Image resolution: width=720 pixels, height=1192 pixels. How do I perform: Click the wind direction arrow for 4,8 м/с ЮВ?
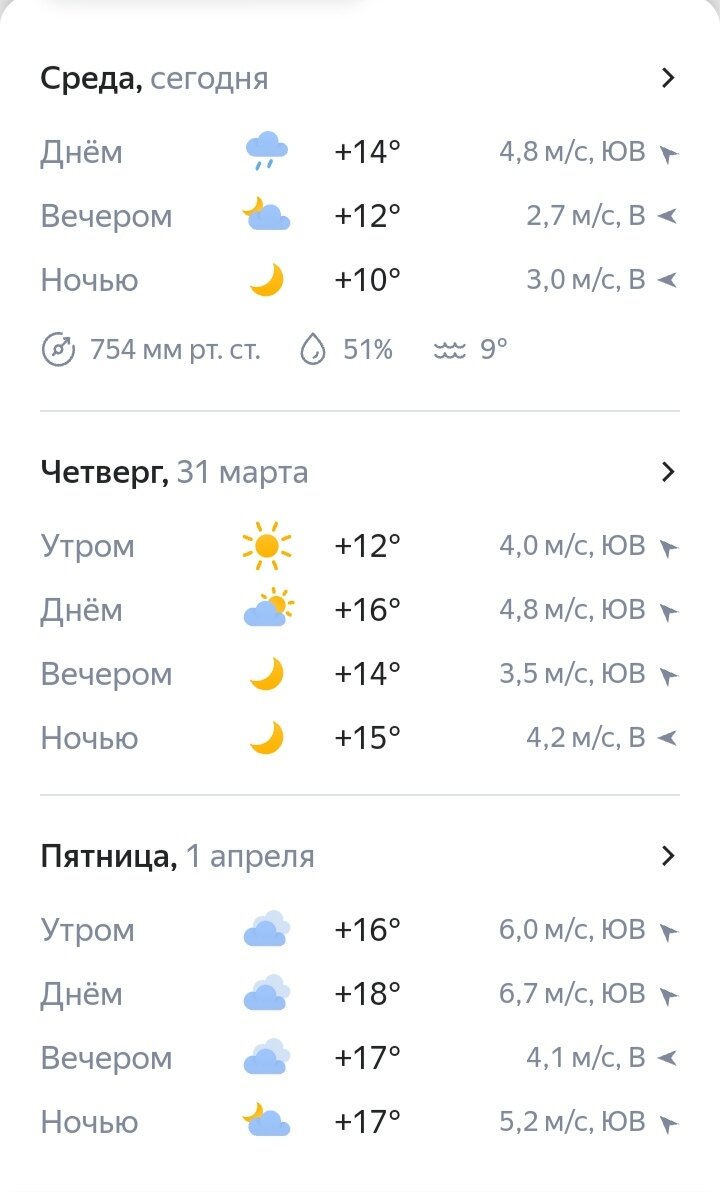[x=666, y=152]
